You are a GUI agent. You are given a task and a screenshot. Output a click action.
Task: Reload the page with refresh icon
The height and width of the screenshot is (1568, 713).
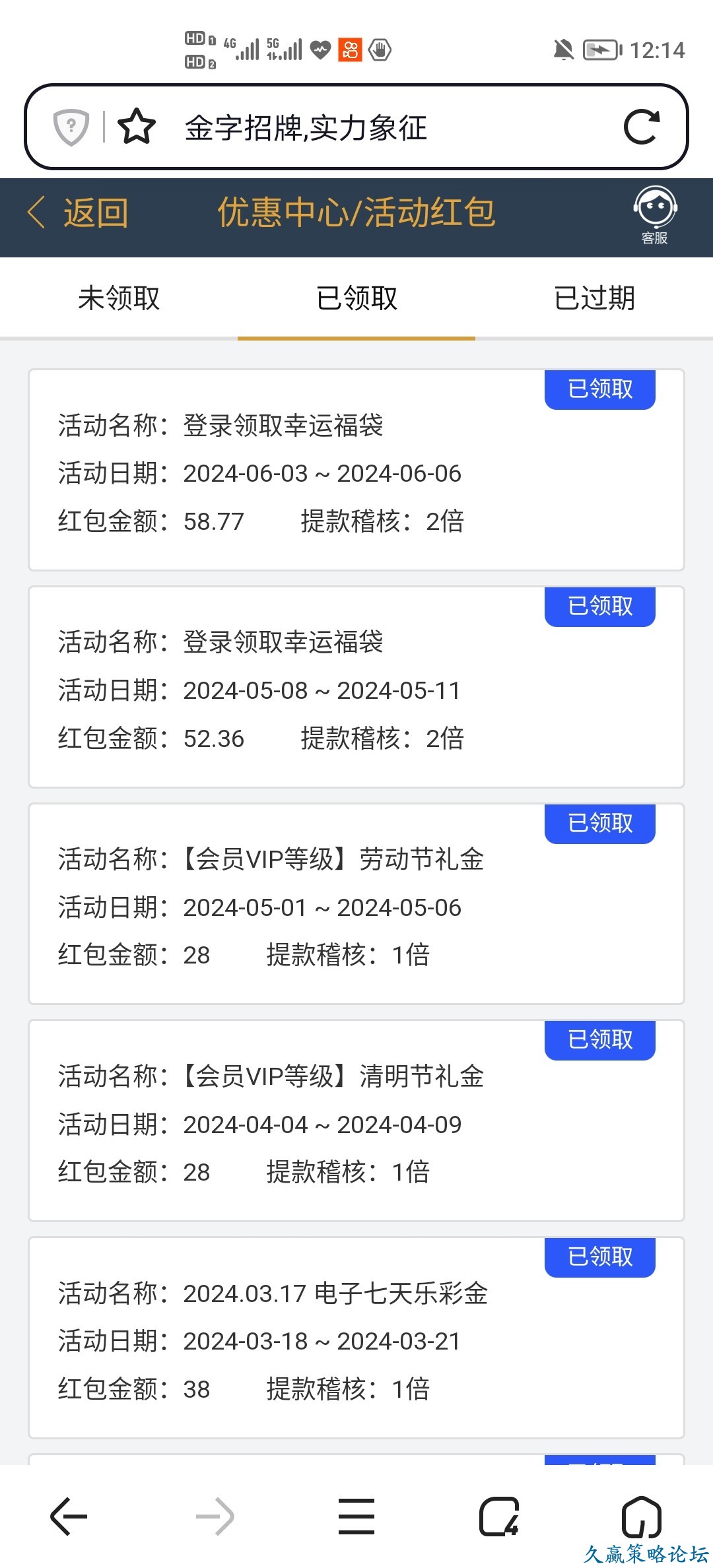pyautogui.click(x=641, y=127)
